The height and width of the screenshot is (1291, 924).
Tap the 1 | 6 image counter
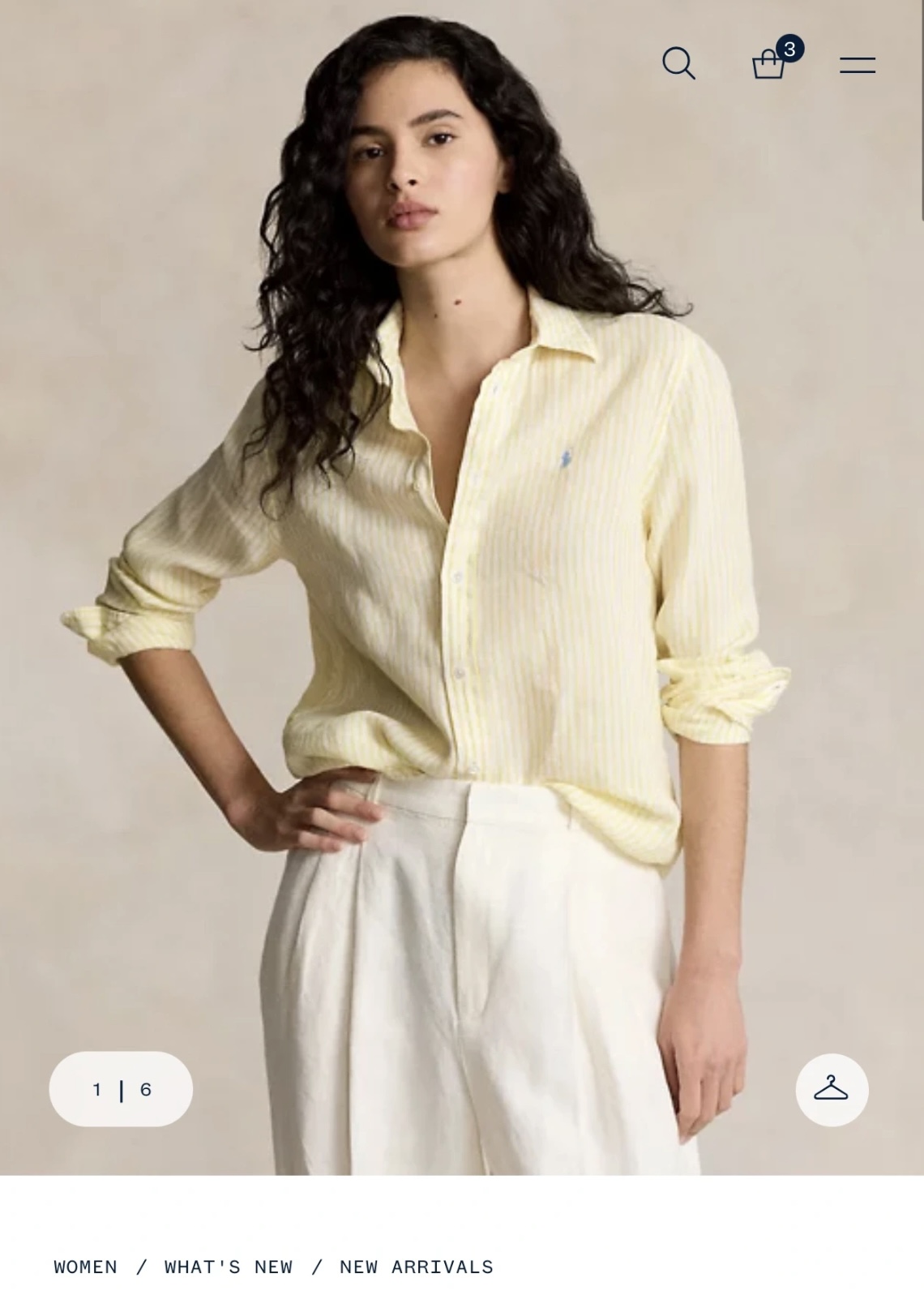[121, 1089]
